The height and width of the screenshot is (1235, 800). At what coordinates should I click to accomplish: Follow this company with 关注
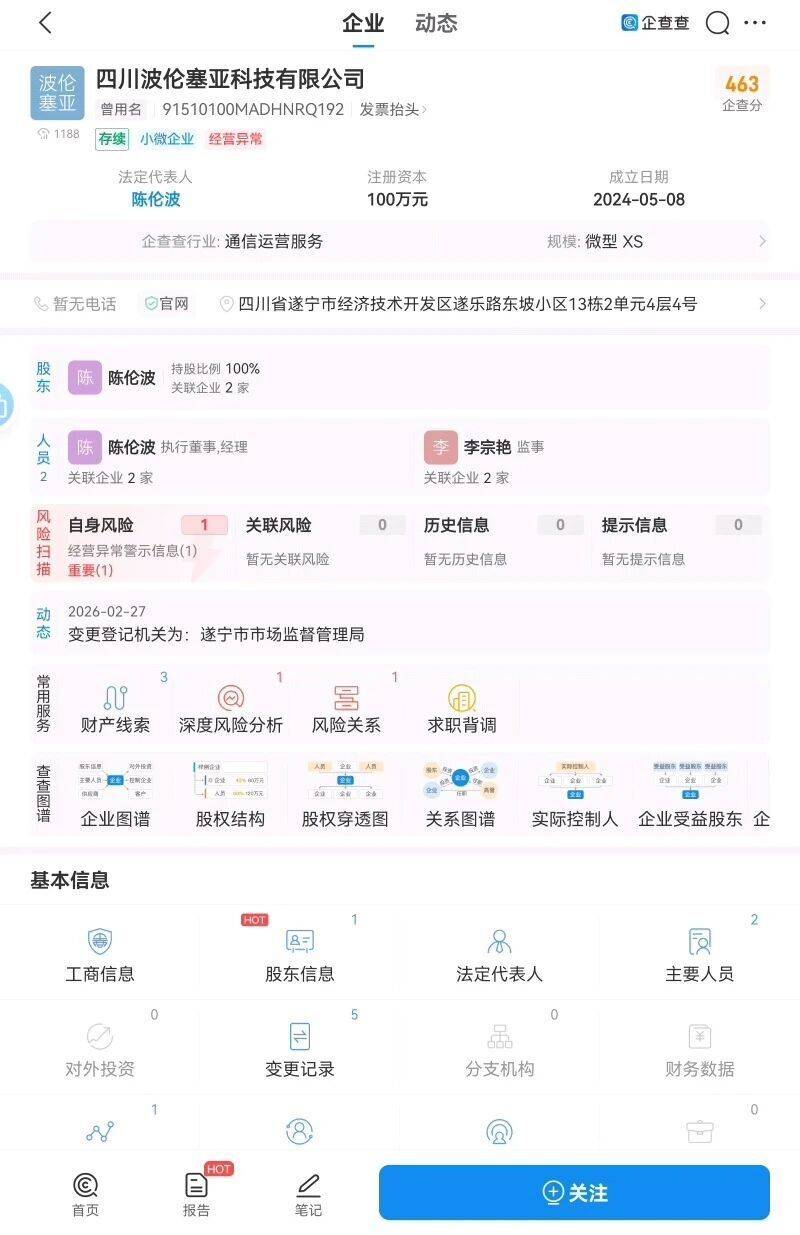(x=574, y=1192)
